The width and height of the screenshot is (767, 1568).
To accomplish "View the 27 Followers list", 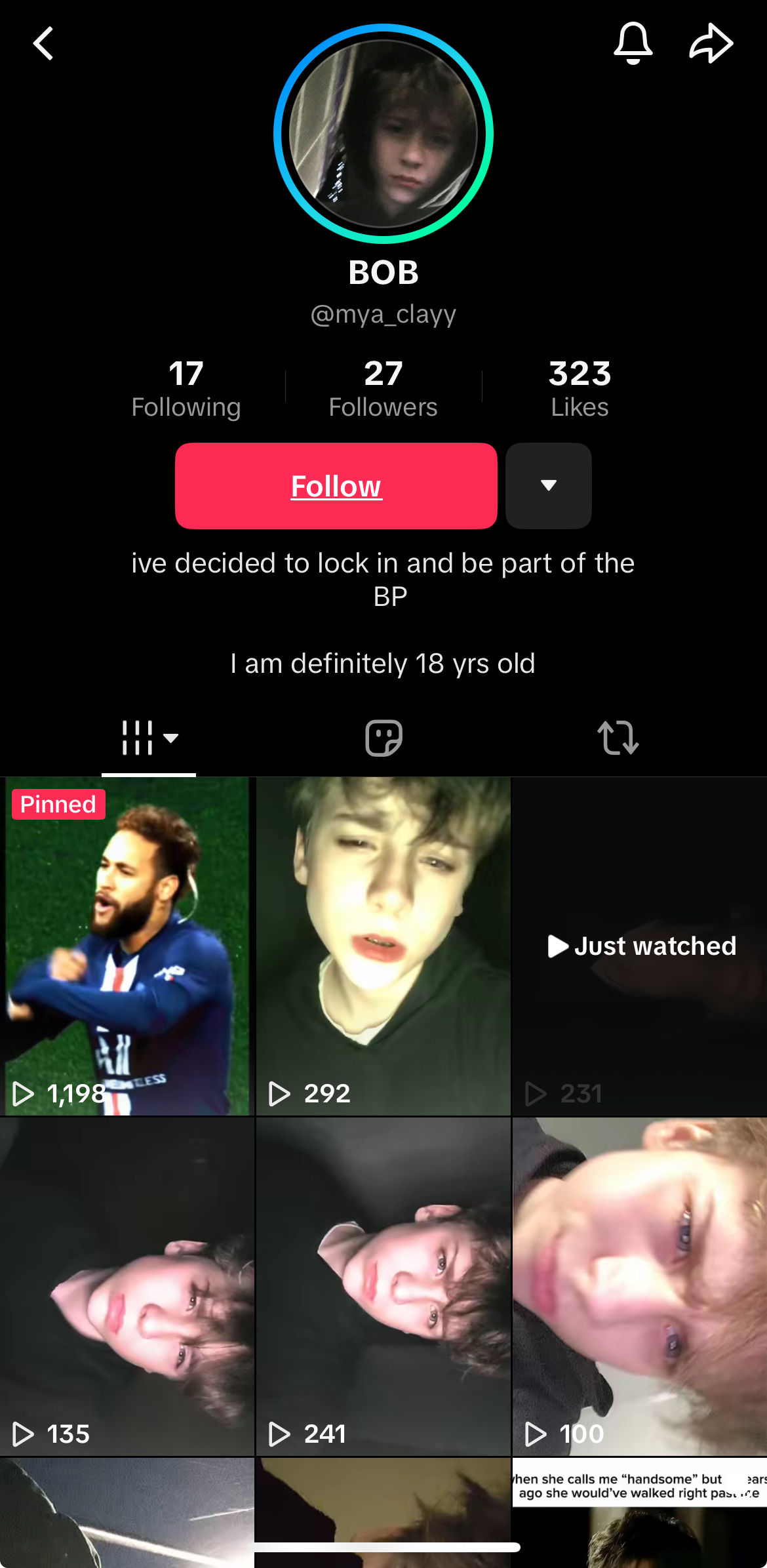I will [x=383, y=388].
